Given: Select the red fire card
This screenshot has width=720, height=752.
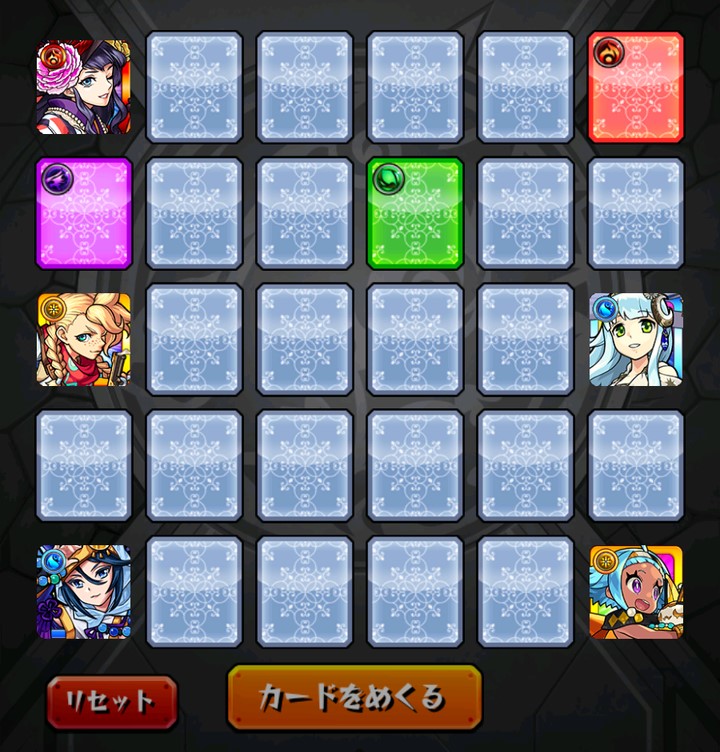Looking at the screenshot, I should [x=636, y=87].
